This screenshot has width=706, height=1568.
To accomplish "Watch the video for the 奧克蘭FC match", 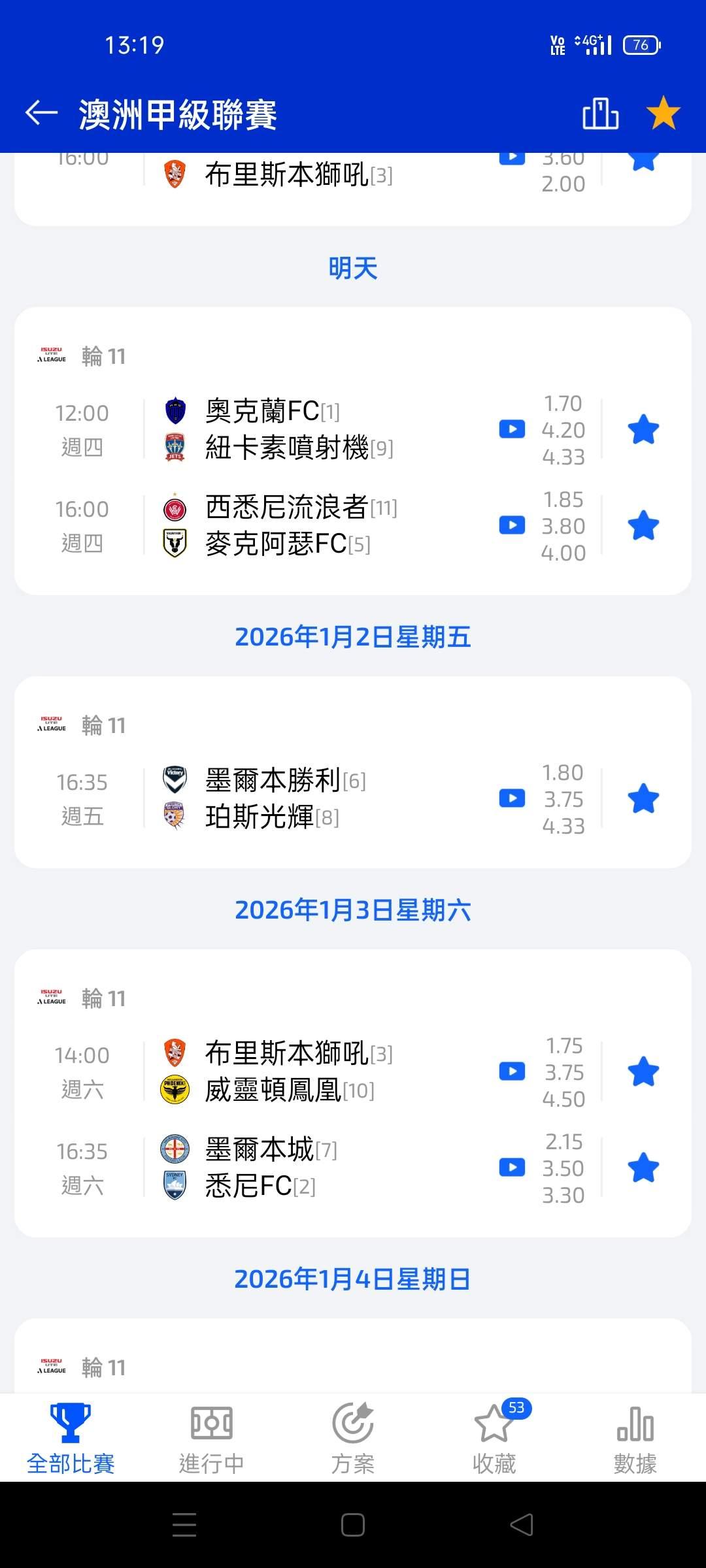I will [512, 429].
